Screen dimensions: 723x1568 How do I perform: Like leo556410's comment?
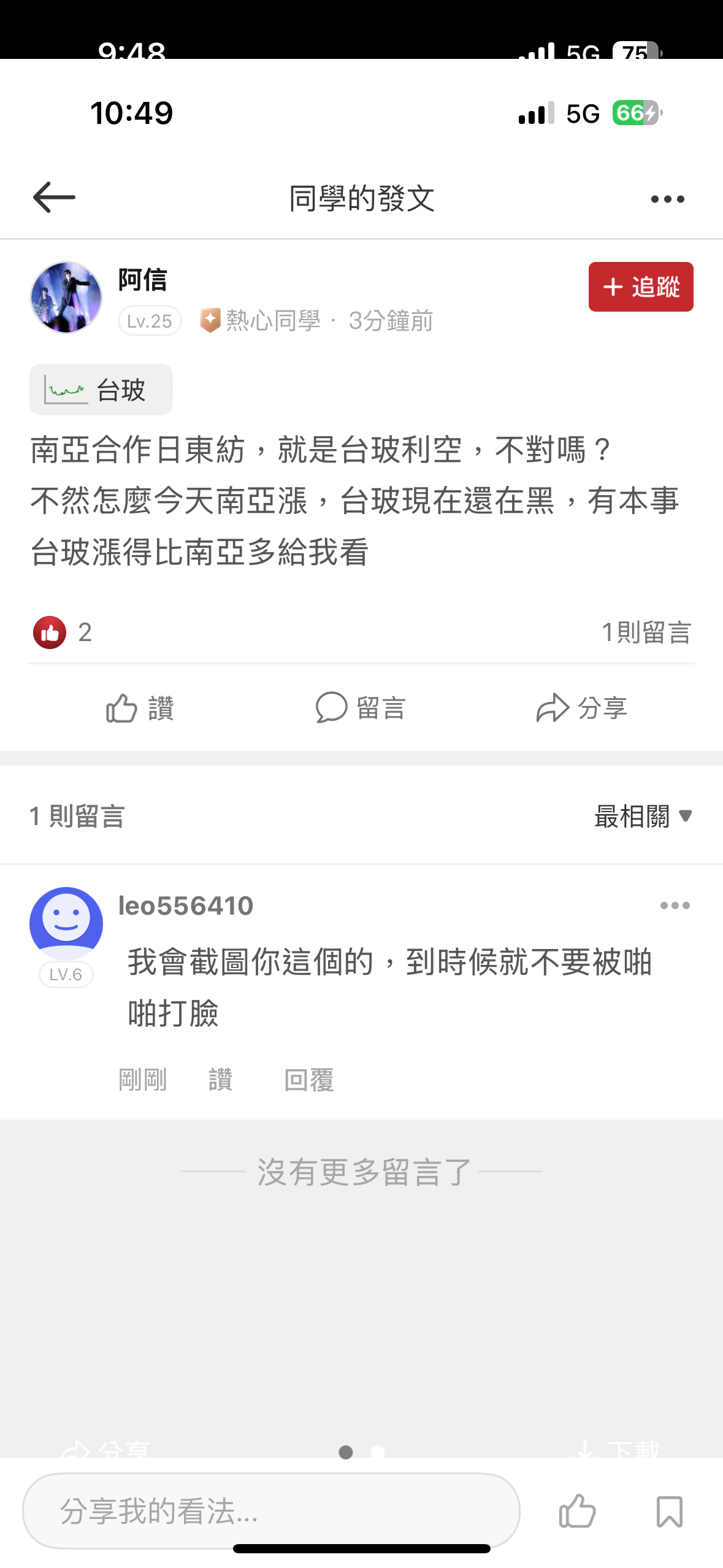click(220, 1080)
